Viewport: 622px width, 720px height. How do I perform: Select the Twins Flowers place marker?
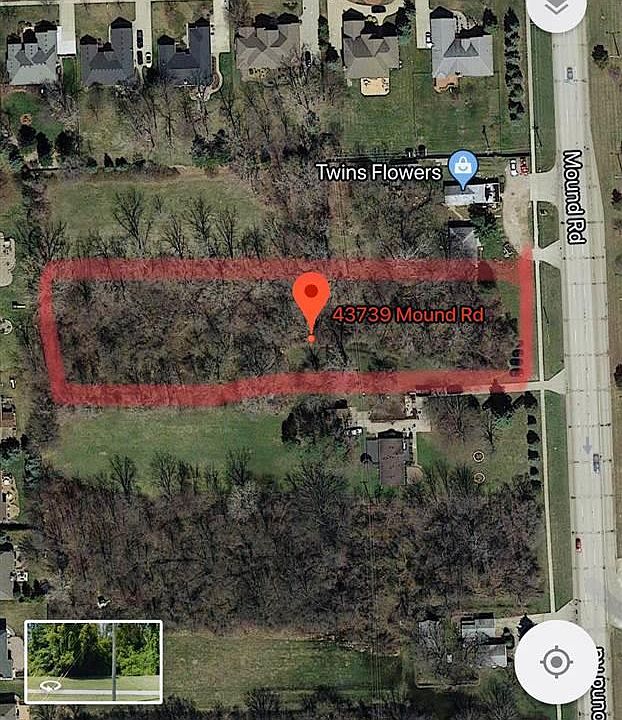pyautogui.click(x=462, y=166)
